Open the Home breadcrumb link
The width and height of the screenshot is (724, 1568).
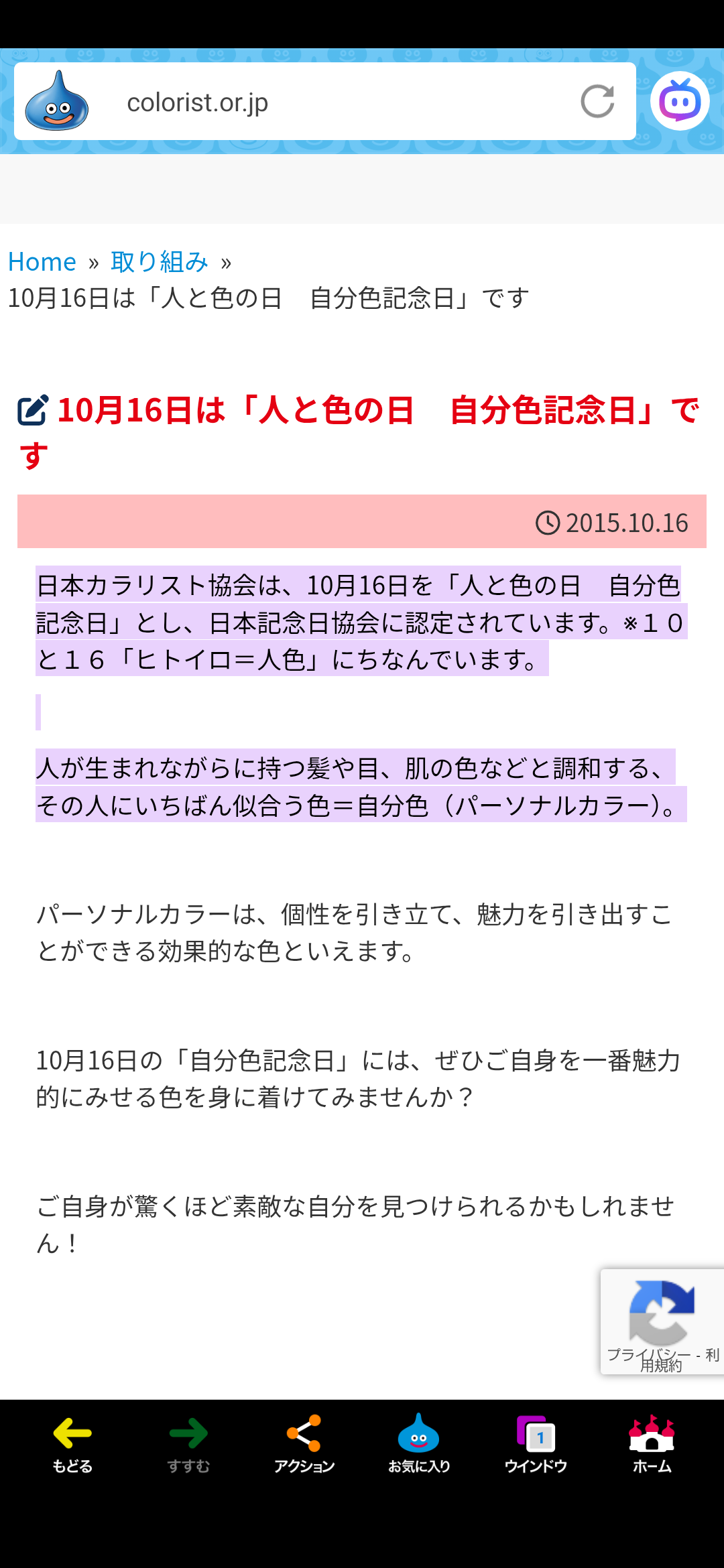click(42, 262)
